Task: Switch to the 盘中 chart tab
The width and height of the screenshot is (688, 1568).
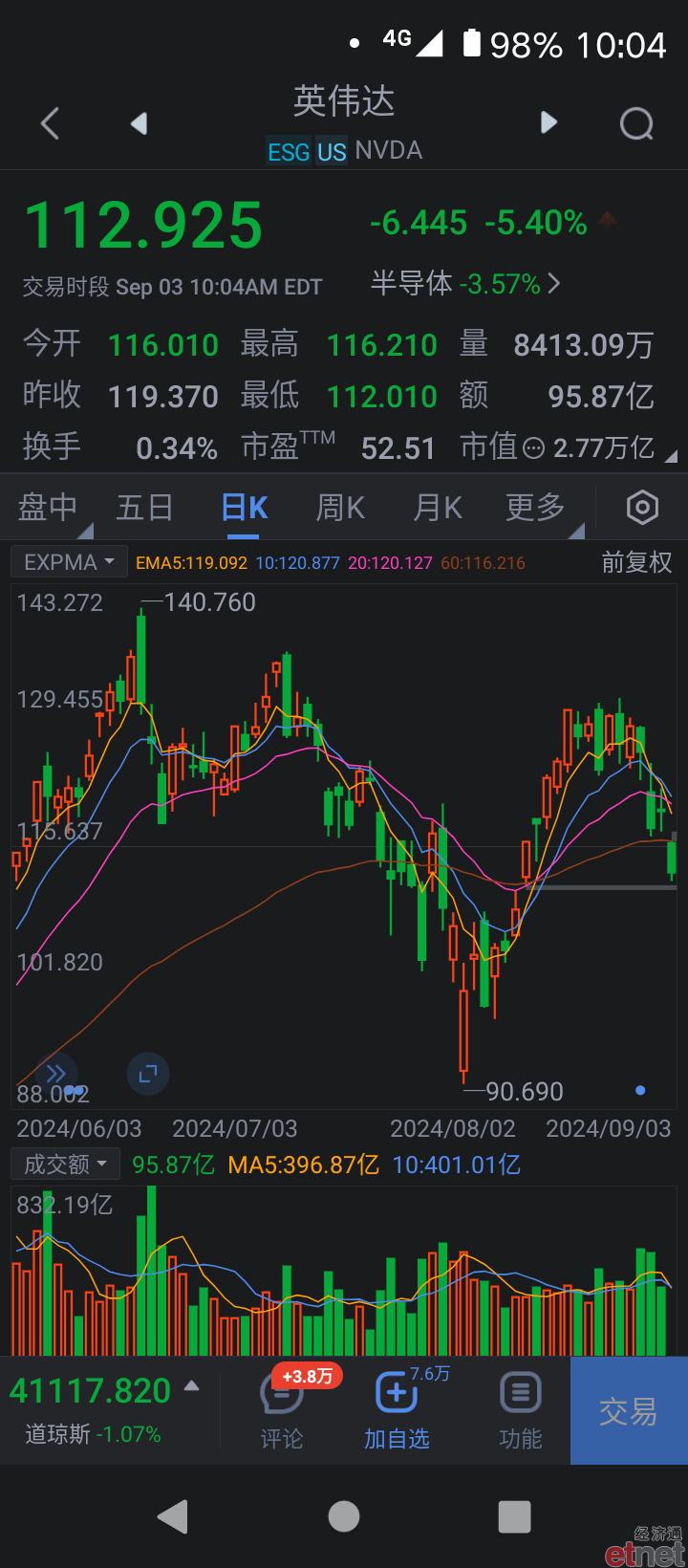Action: tap(48, 508)
